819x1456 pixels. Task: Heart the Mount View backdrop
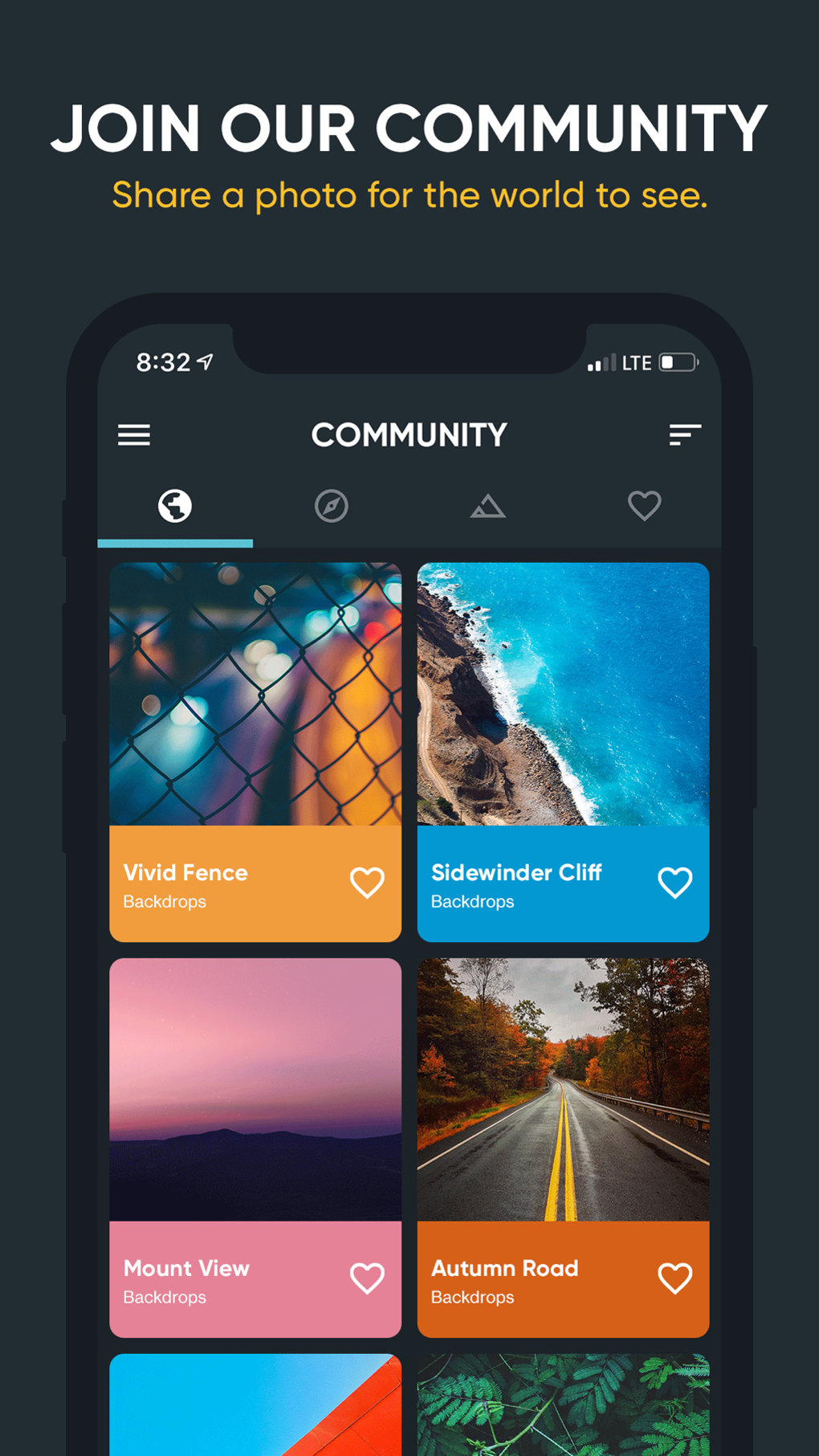367,1279
